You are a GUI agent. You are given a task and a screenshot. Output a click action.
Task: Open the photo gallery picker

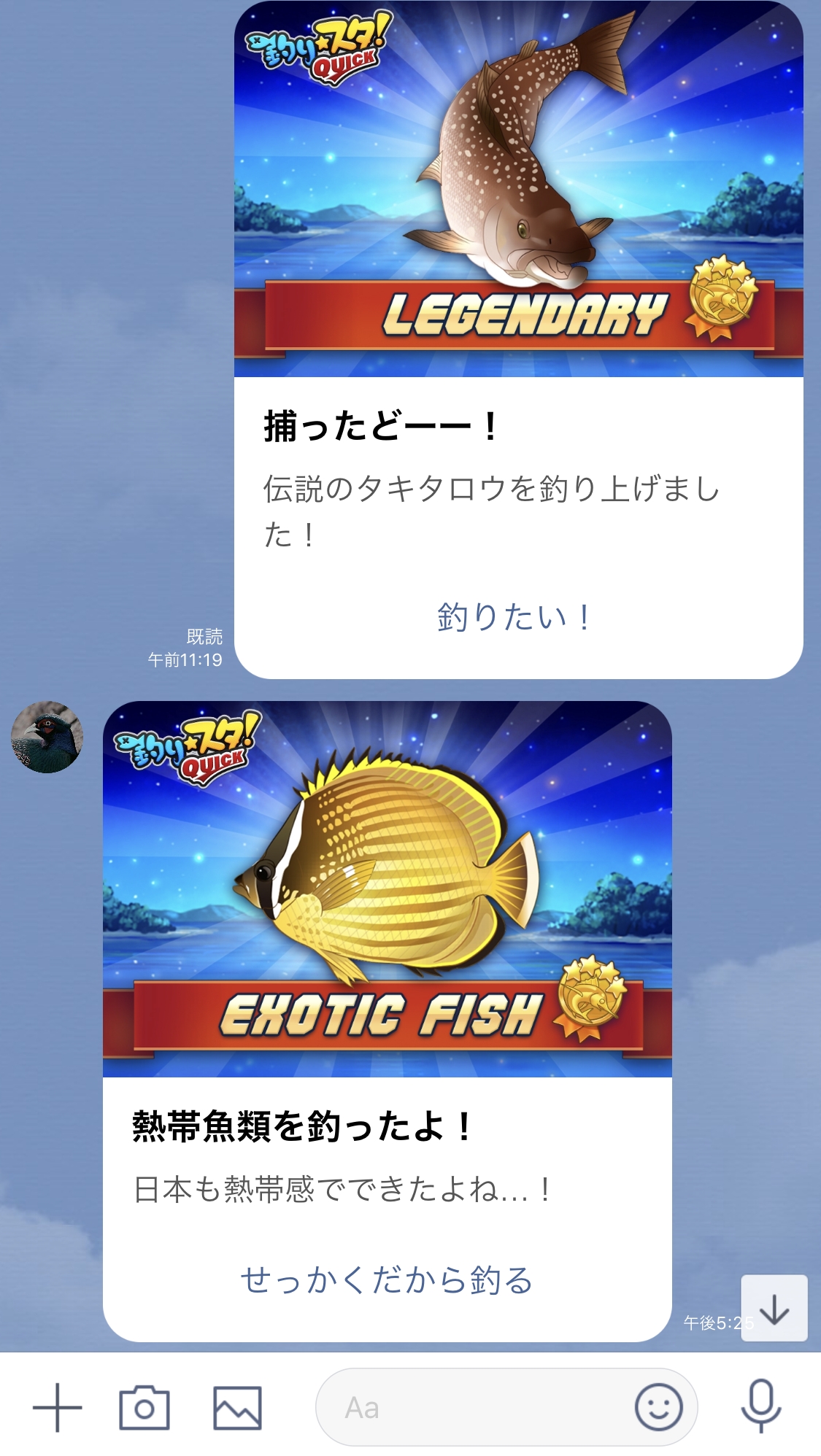click(x=237, y=1407)
